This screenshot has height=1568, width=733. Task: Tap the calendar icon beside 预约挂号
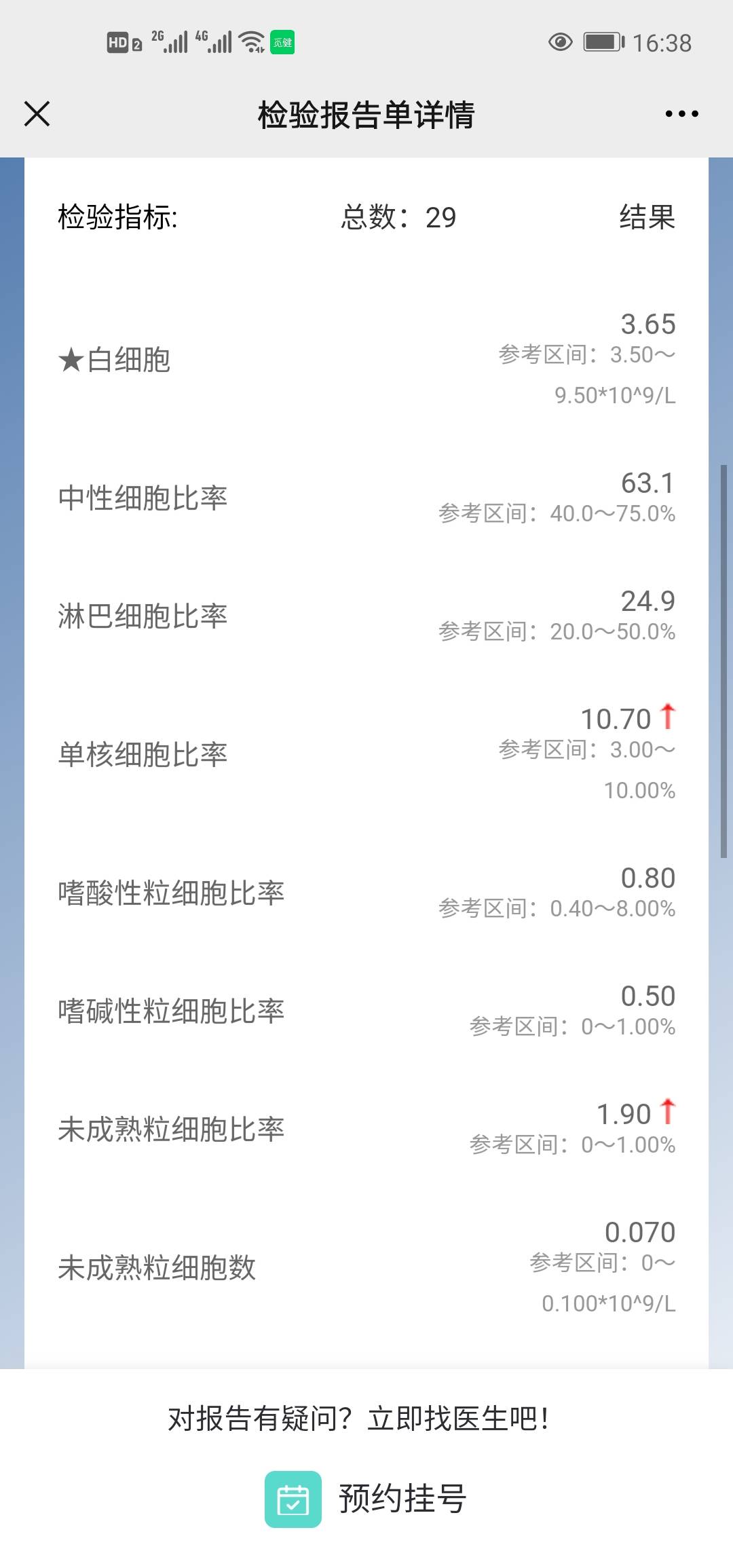[293, 1500]
